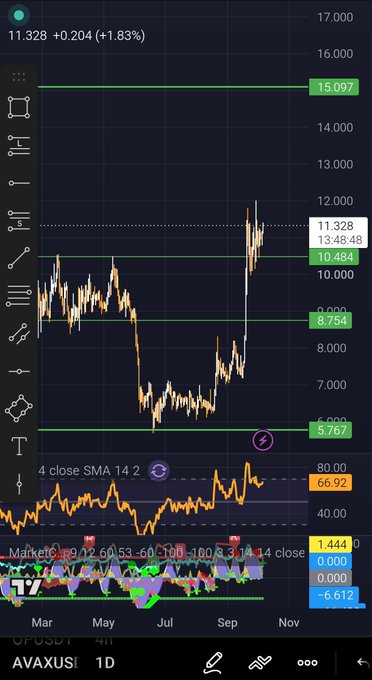The width and height of the screenshot is (372, 680).
Task: Choose the short position tool
Action: (19, 221)
